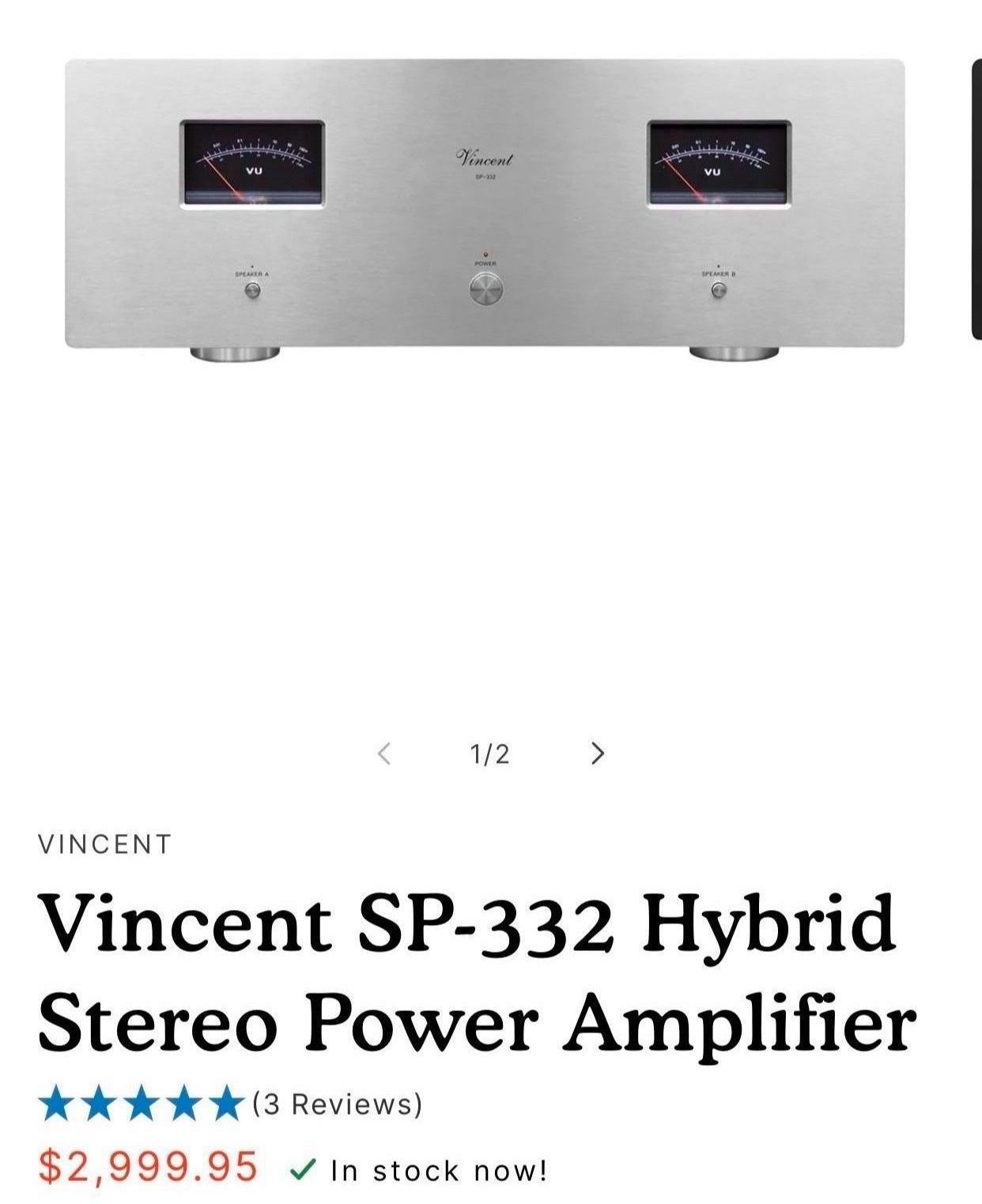
Task: Go to the next product image
Action: point(598,753)
